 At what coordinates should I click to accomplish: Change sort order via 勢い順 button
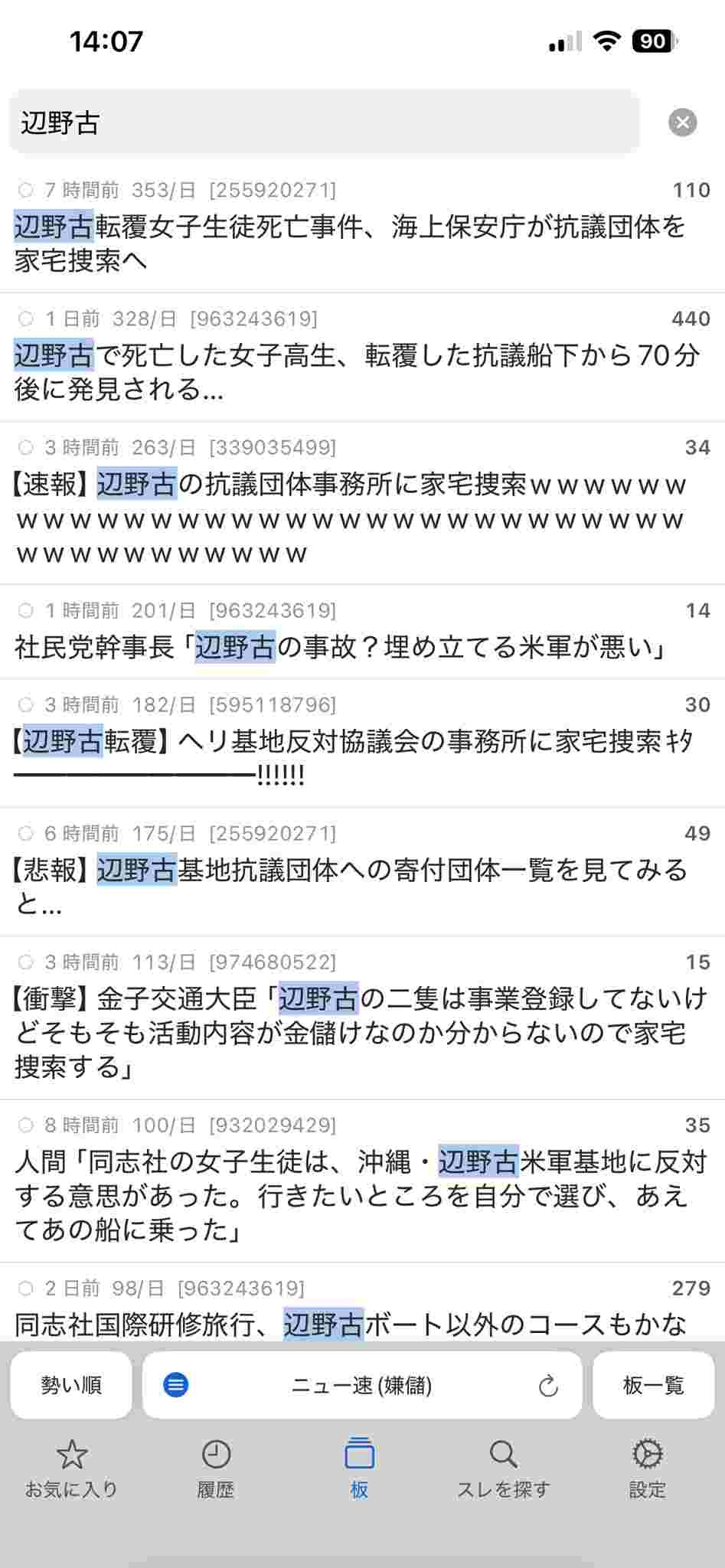tap(71, 1385)
